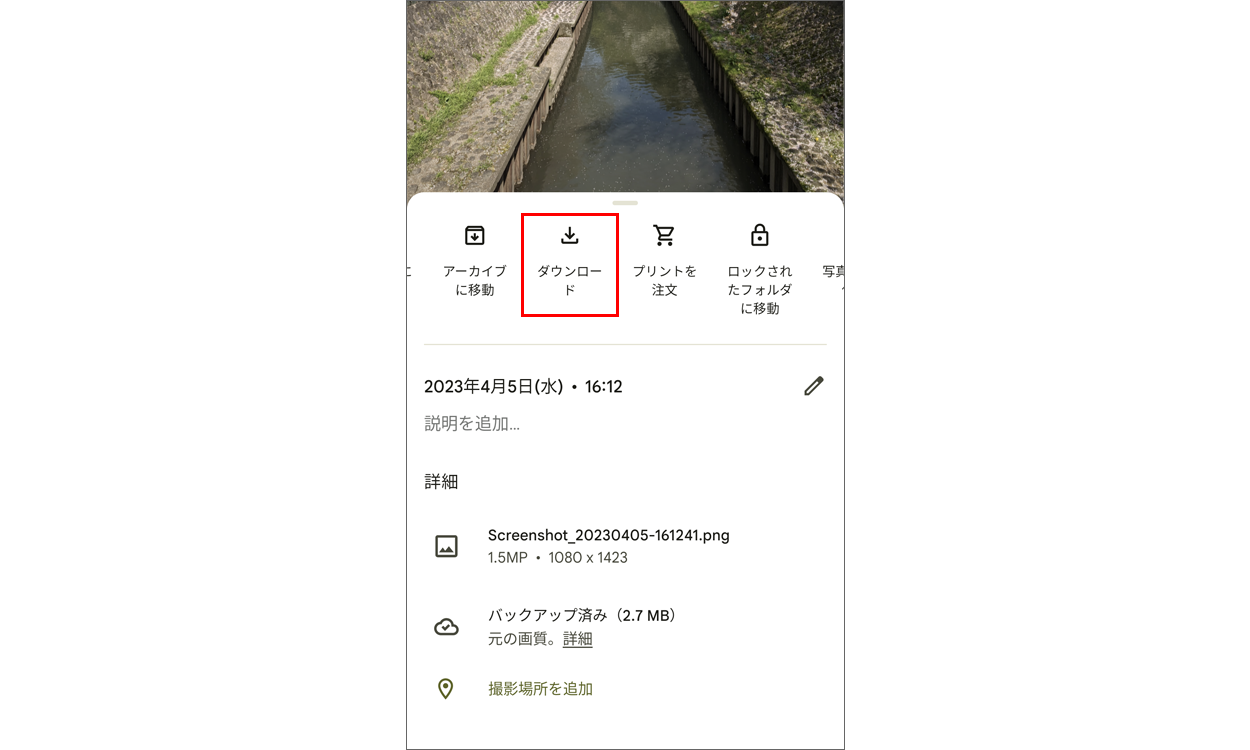Image resolution: width=1250 pixels, height=750 pixels.
Task: Add a location via 撮影場所を追加
Action: click(540, 689)
